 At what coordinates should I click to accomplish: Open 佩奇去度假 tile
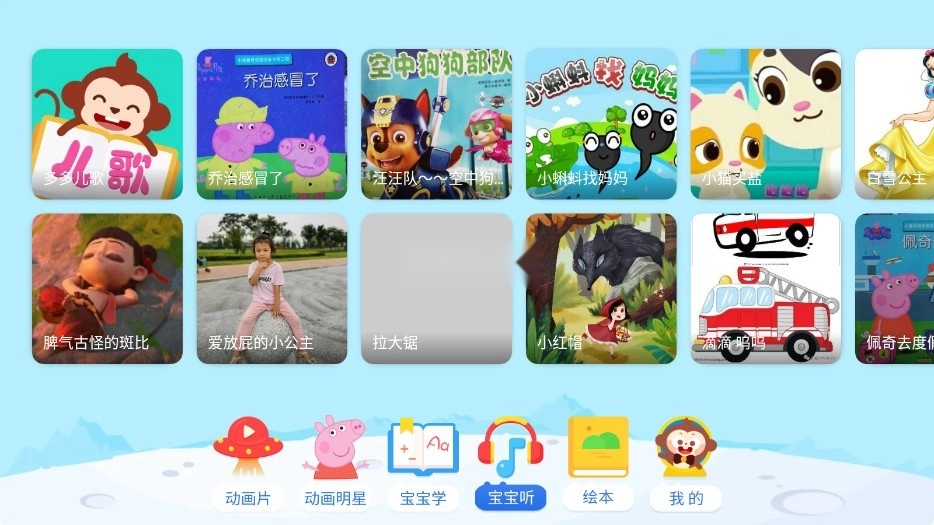(895, 288)
